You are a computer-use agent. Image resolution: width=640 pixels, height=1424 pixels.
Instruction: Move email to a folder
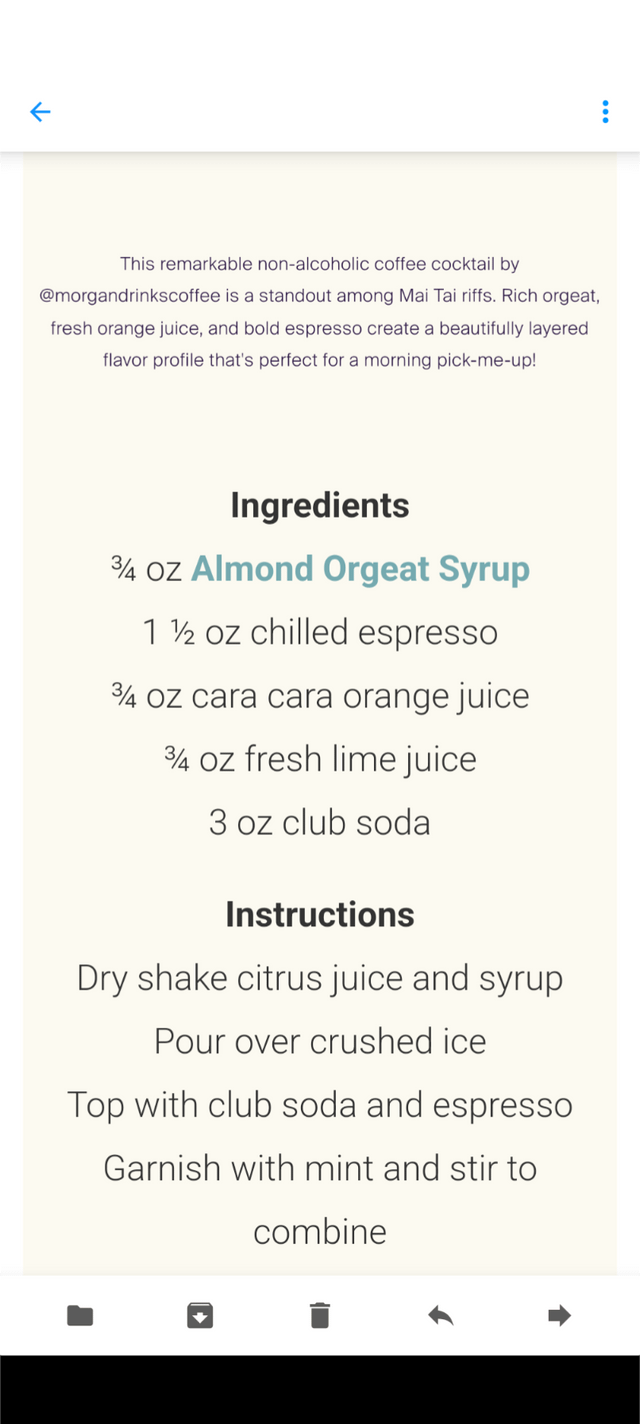coord(80,1316)
